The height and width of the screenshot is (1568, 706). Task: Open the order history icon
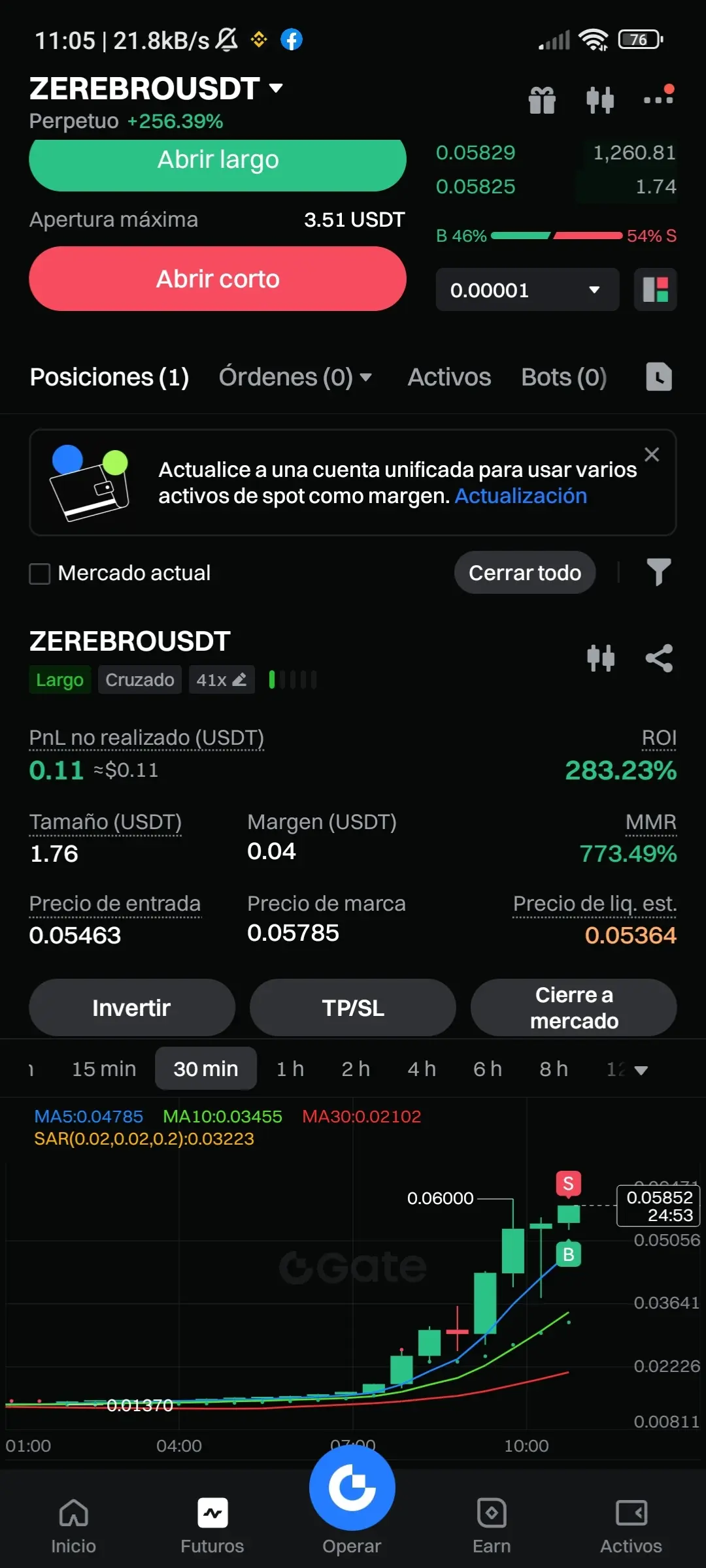pyautogui.click(x=658, y=377)
